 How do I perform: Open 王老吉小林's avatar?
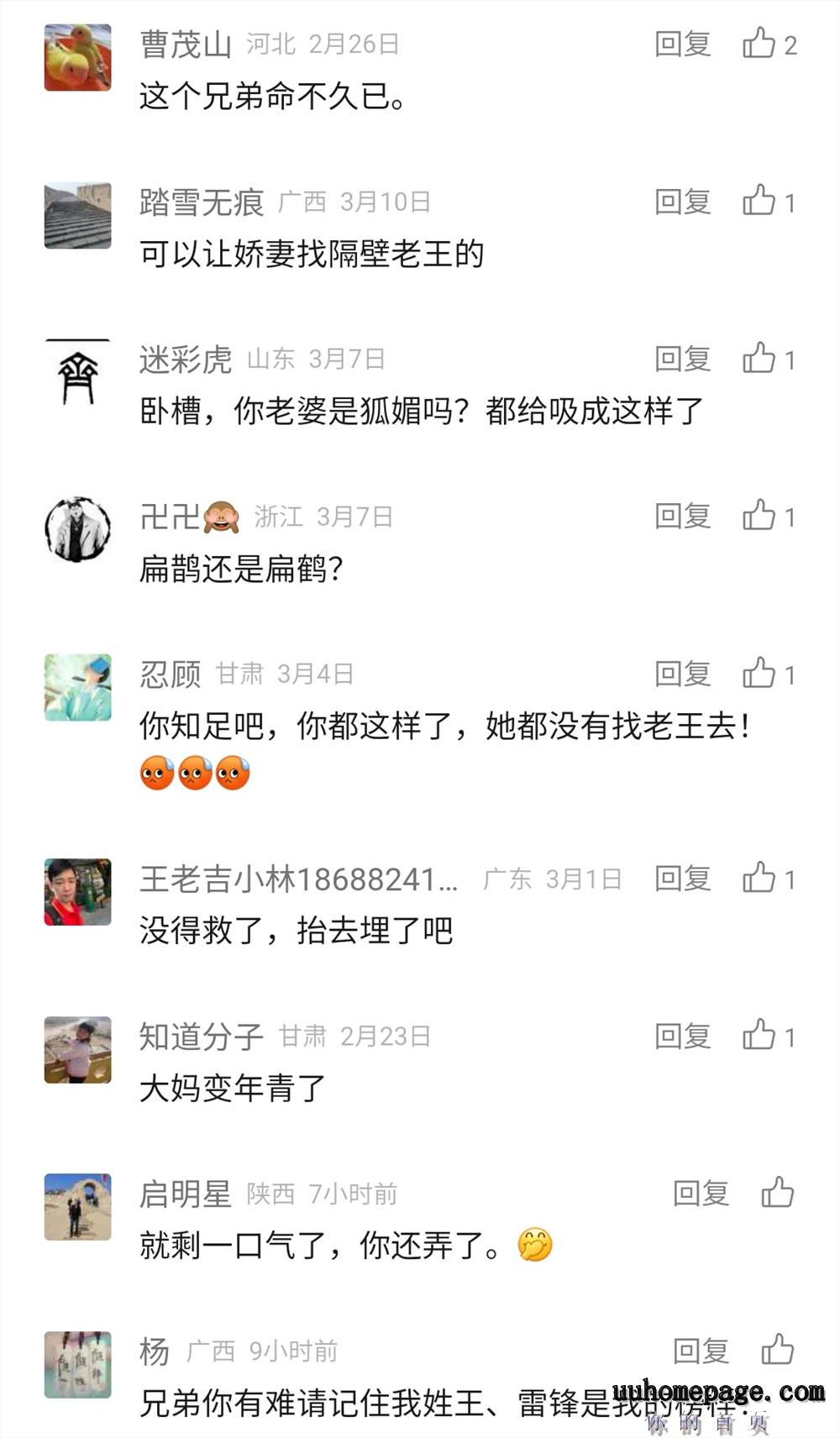[x=77, y=892]
